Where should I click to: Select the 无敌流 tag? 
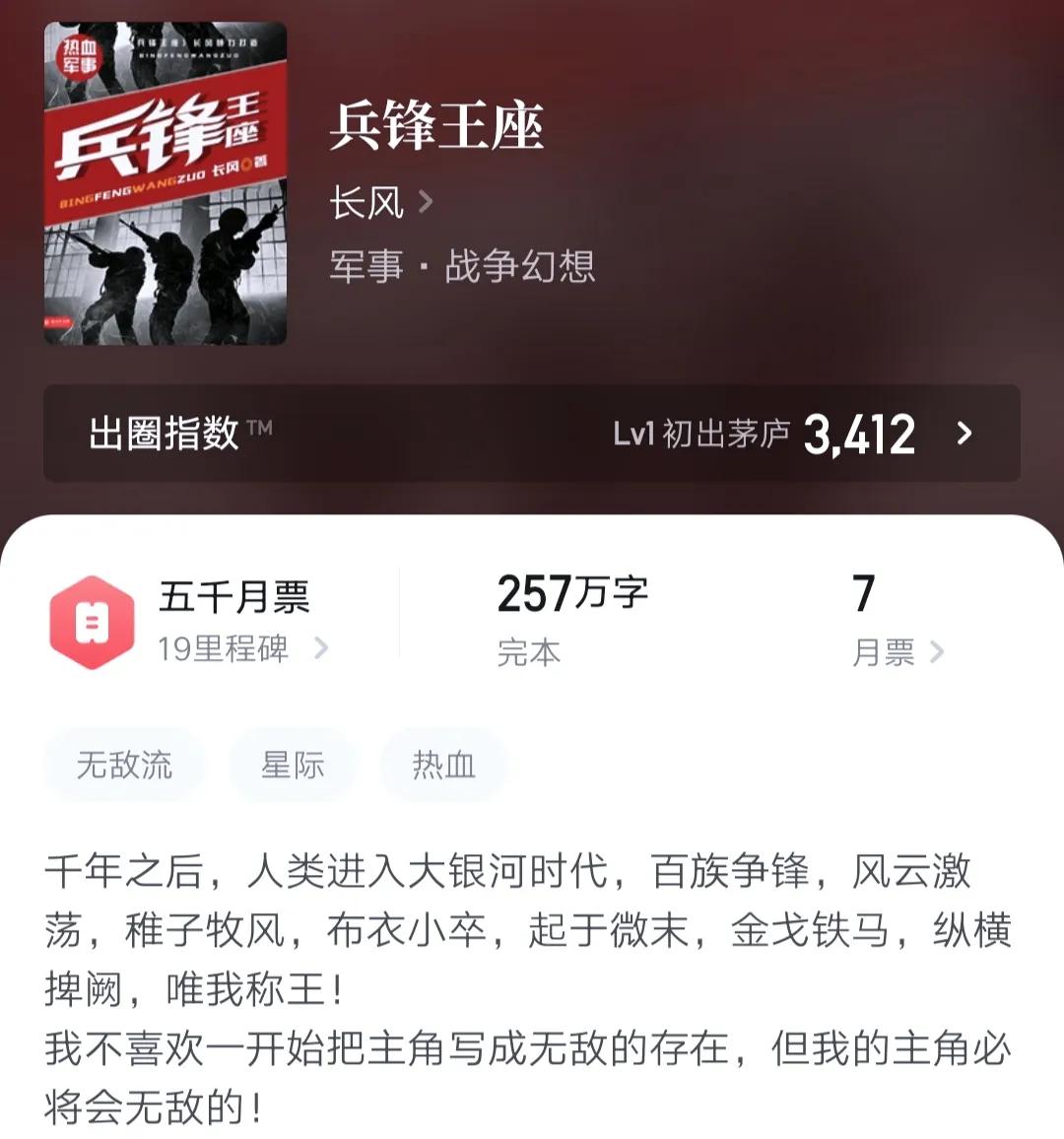click(x=124, y=764)
